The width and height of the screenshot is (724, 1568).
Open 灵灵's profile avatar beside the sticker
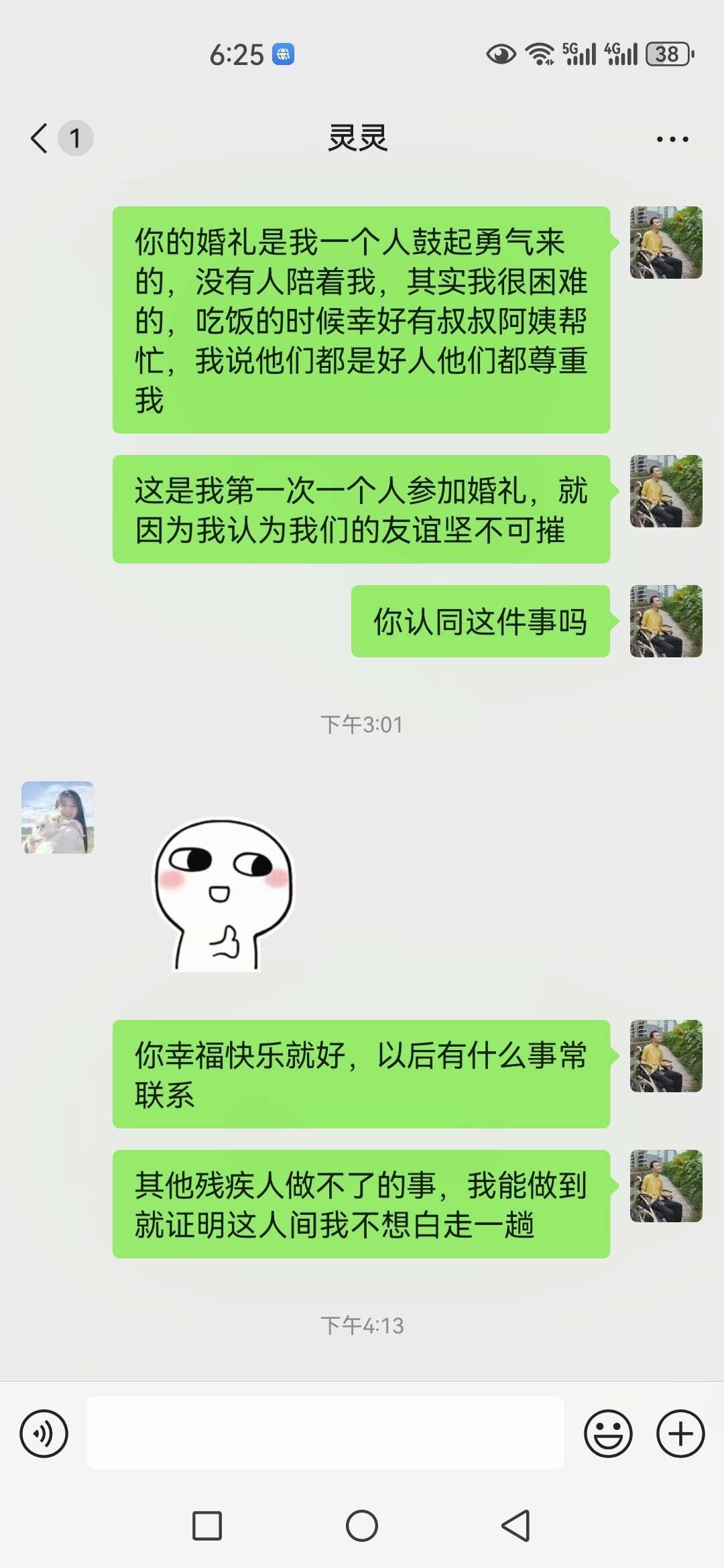[58, 817]
